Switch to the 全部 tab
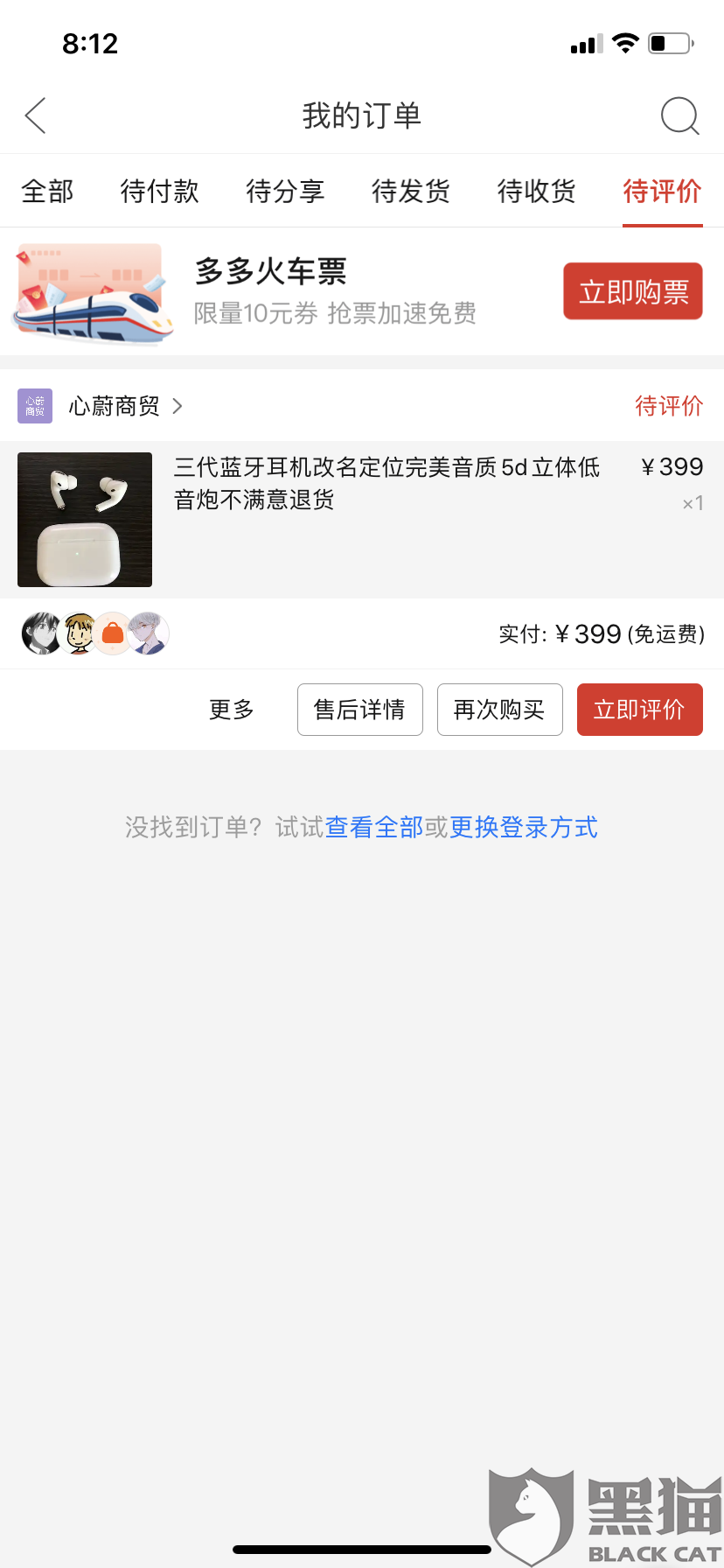This screenshot has height=1568, width=724. [x=47, y=192]
